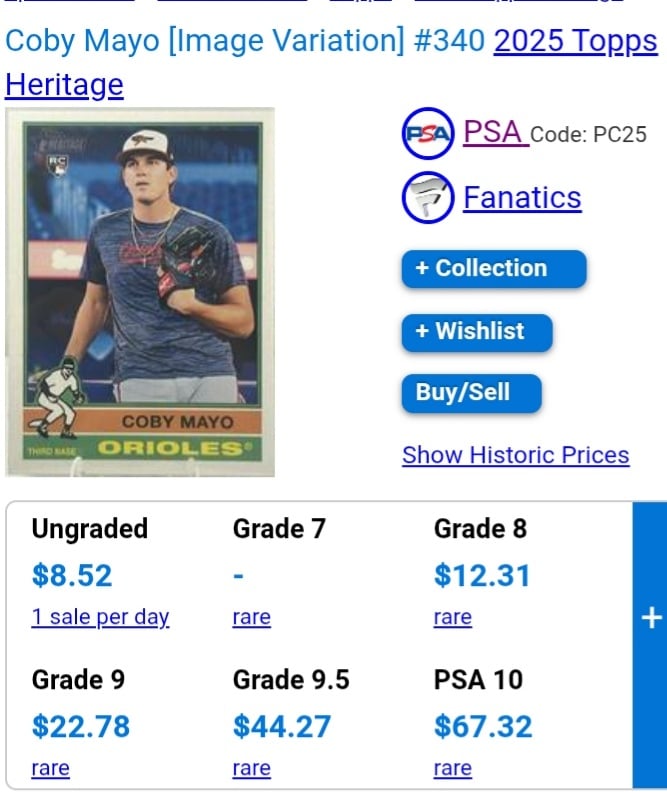Screen dimensions: 667x792
Task: Tap the rare link under Grade 9
Action: pos(50,768)
